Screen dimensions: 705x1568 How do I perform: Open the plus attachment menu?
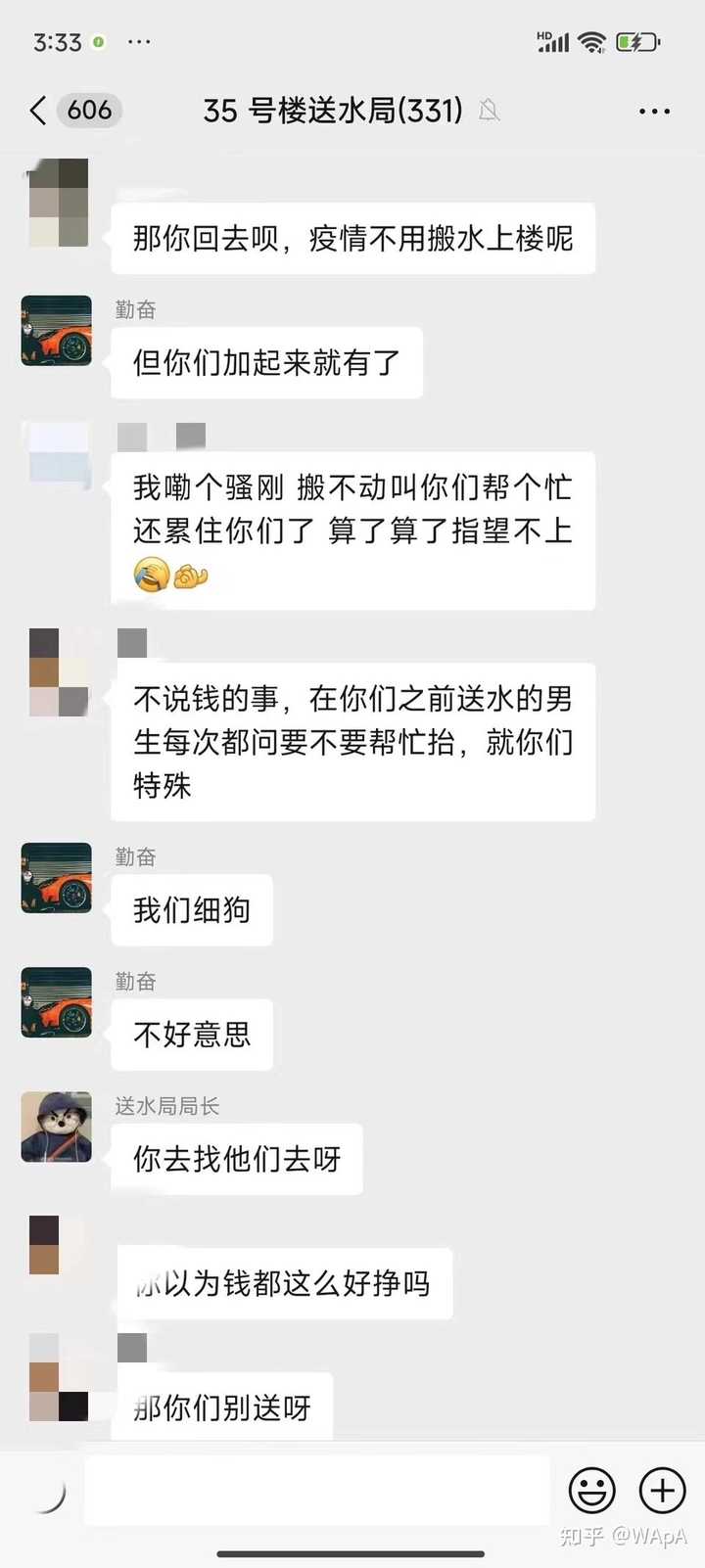pos(663,1491)
